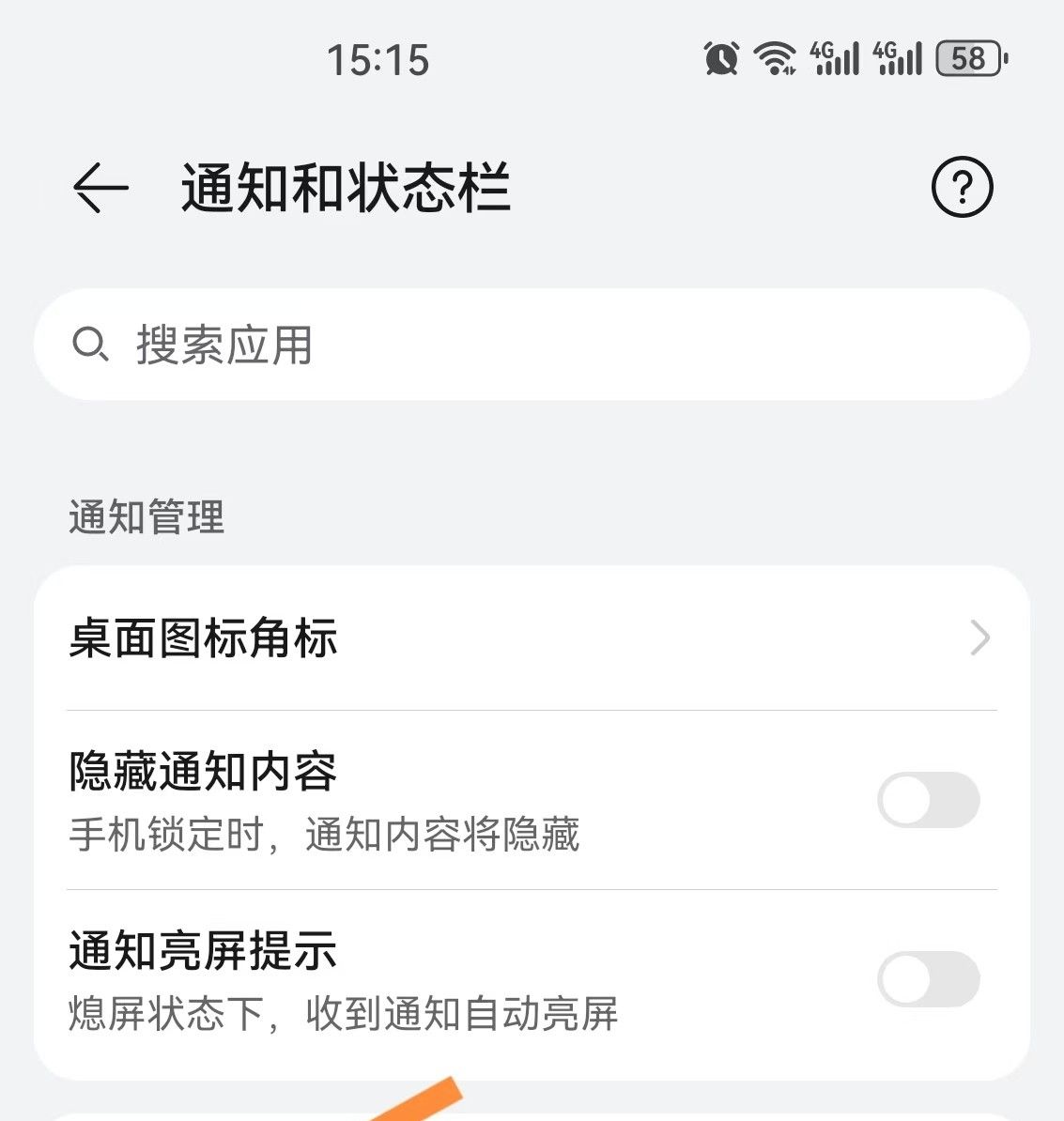Screen dimensions: 1064x1121
Task: Select the 通知和状态栏 title
Action: (345, 187)
